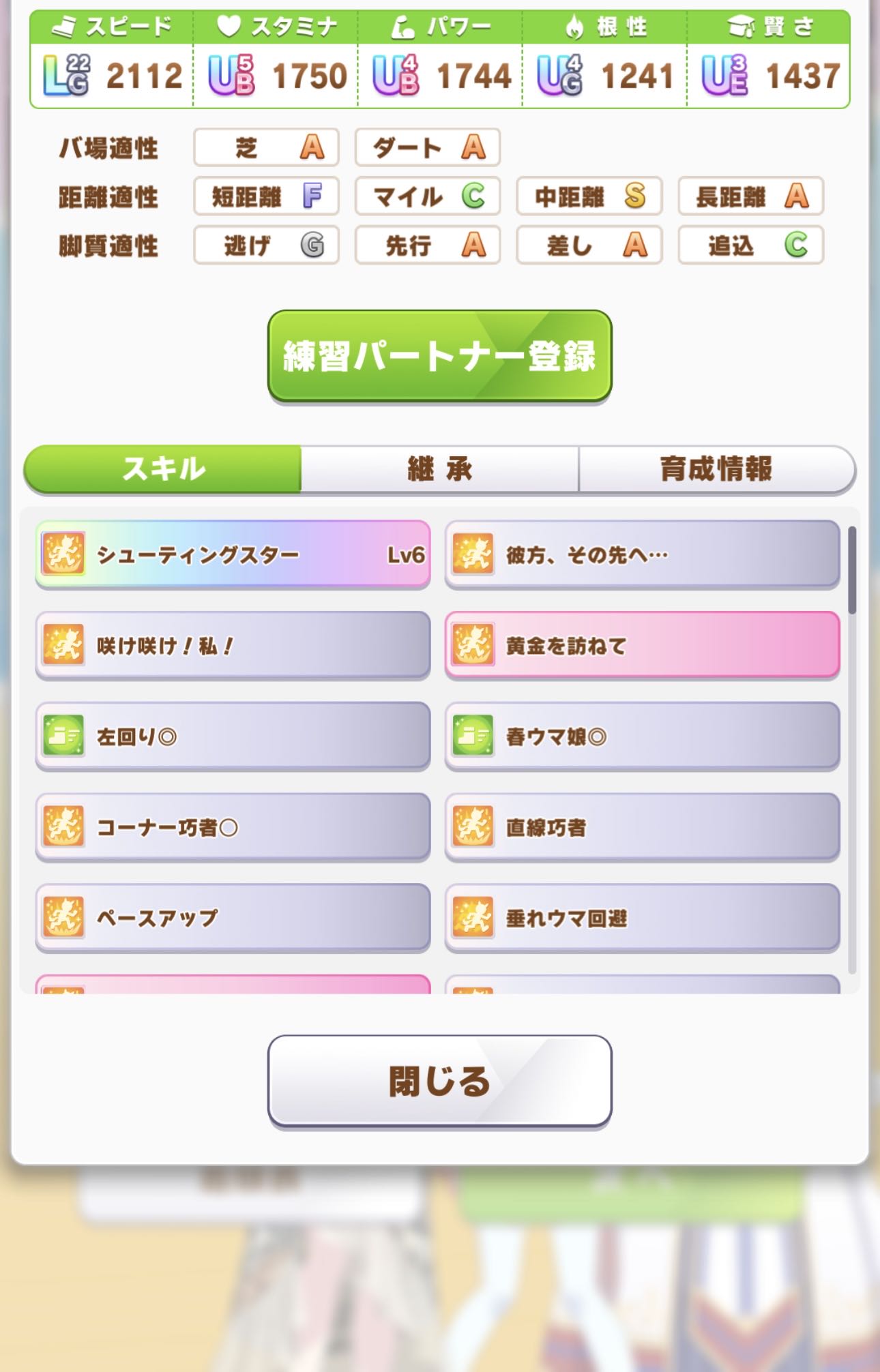Open the ペースアップ skill

tap(233, 917)
